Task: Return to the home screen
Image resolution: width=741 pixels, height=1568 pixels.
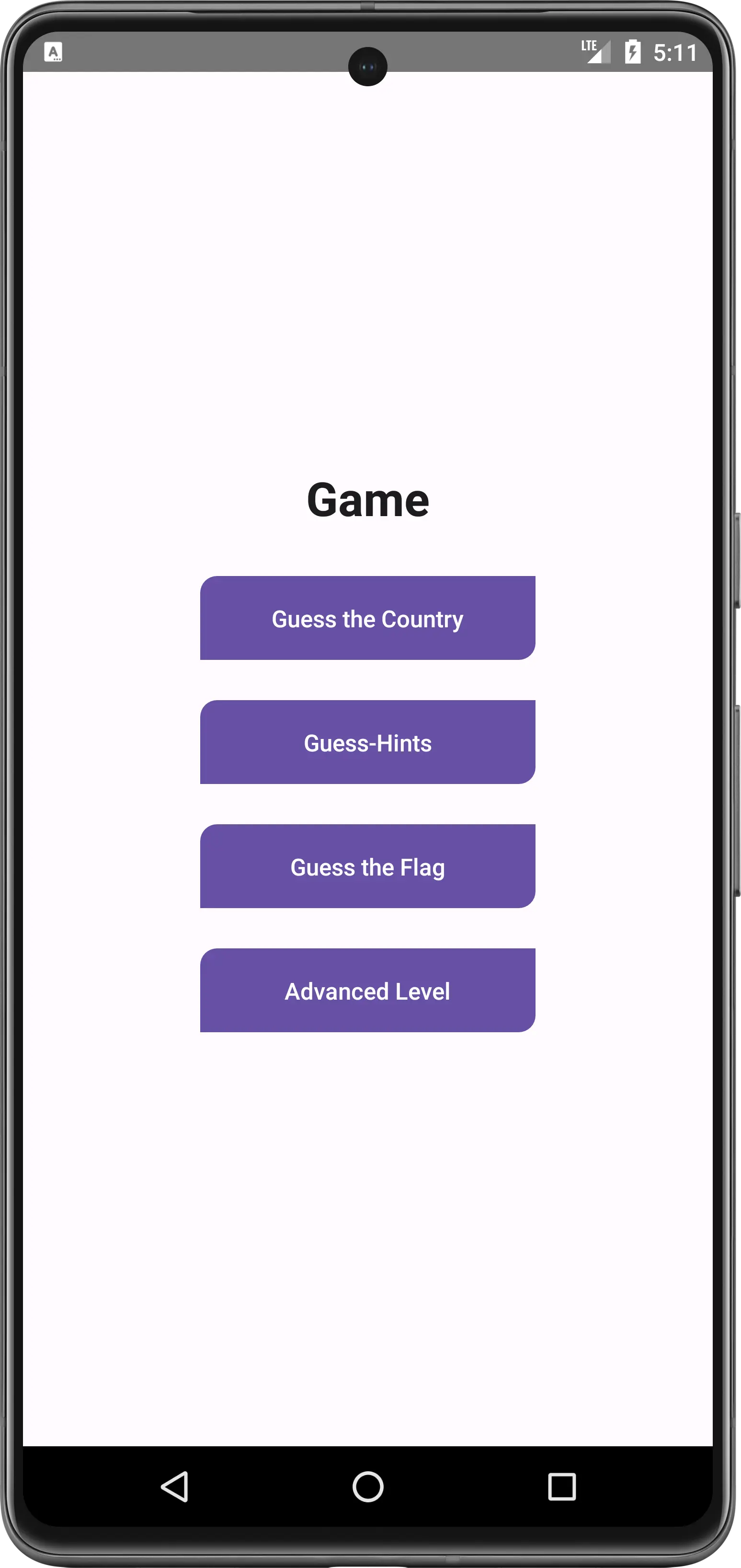Action: click(367, 1487)
